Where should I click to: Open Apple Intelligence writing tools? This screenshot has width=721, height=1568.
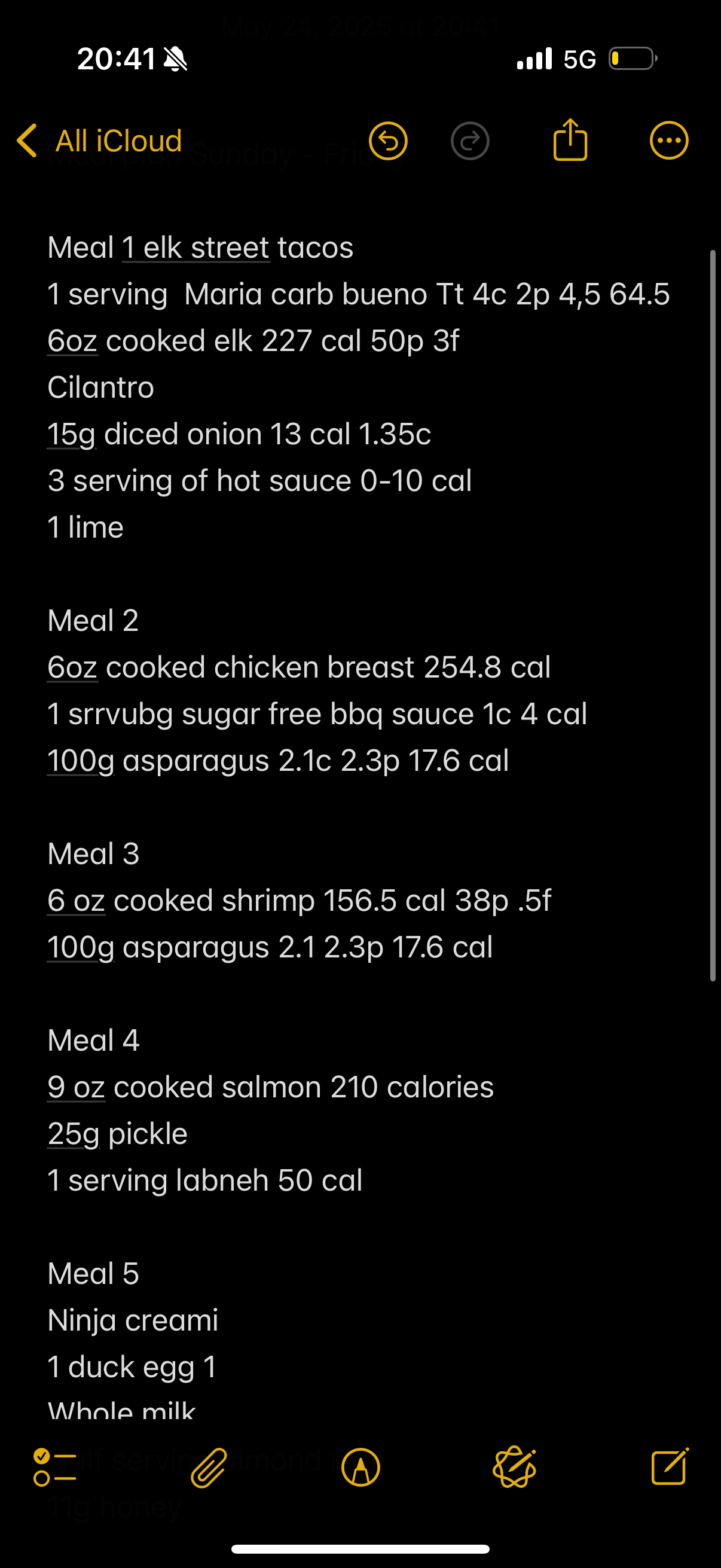pos(514,1468)
